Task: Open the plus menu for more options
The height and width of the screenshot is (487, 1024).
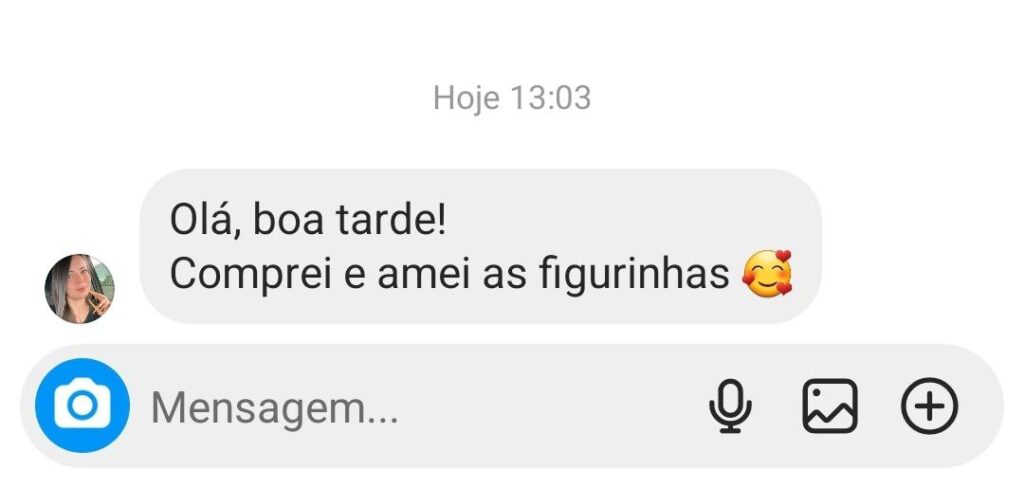Action: [x=929, y=407]
